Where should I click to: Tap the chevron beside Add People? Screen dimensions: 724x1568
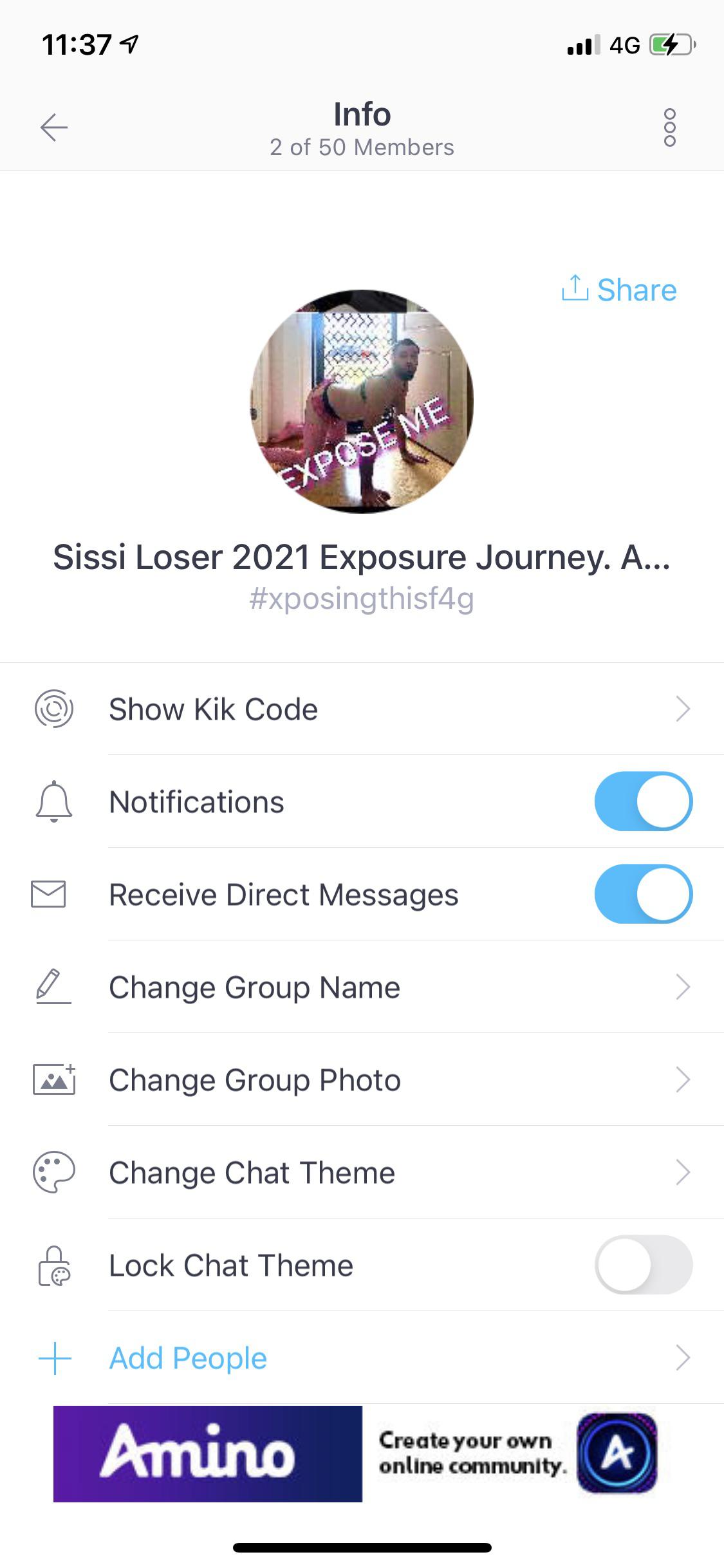click(x=682, y=1357)
